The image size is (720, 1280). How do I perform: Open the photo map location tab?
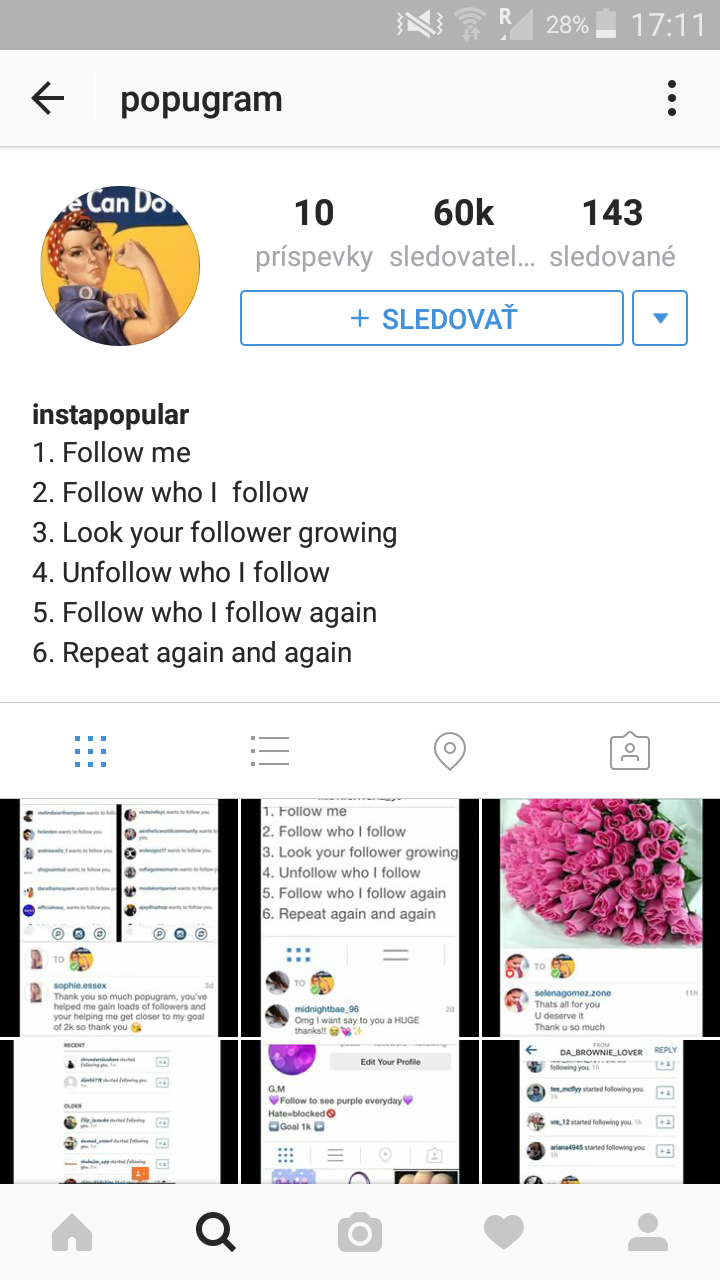450,750
